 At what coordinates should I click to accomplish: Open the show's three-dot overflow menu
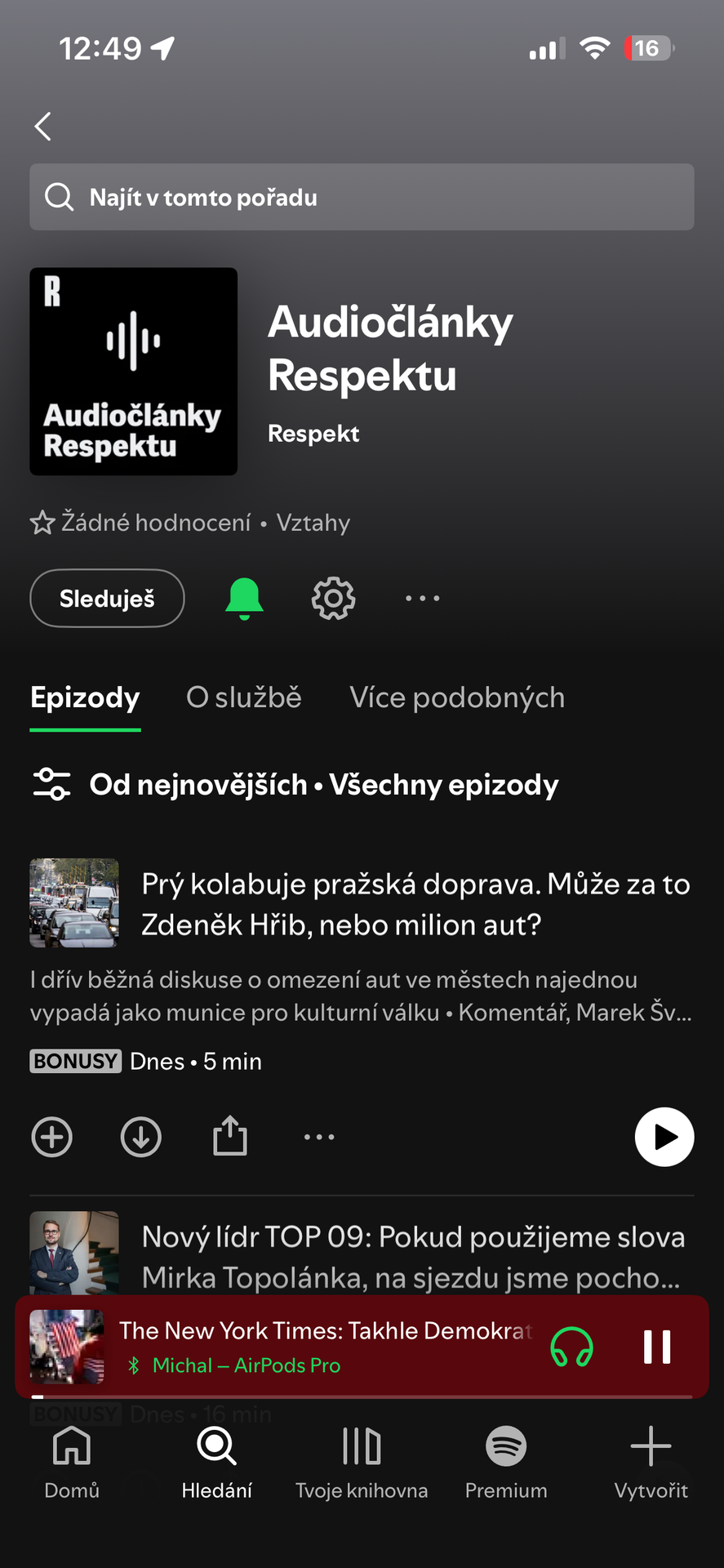(422, 599)
